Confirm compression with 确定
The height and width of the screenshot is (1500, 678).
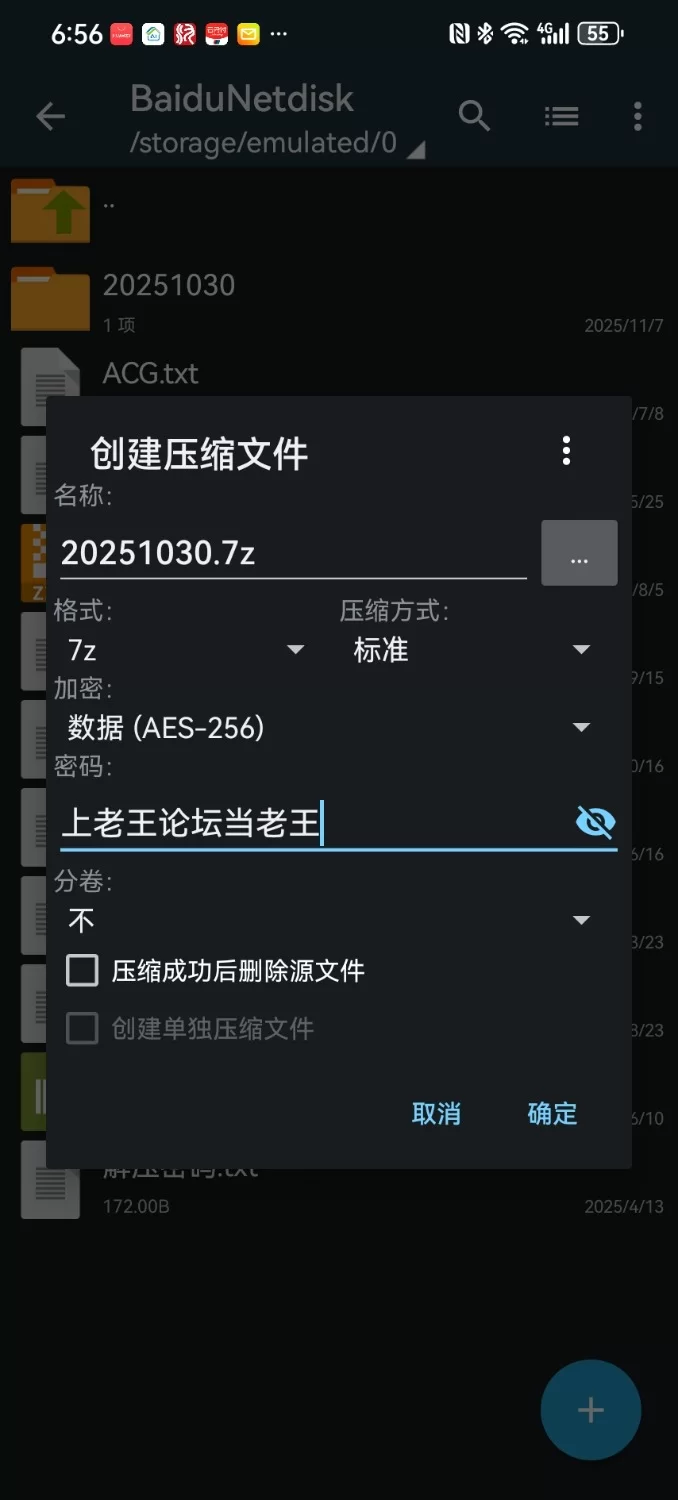tap(552, 1114)
